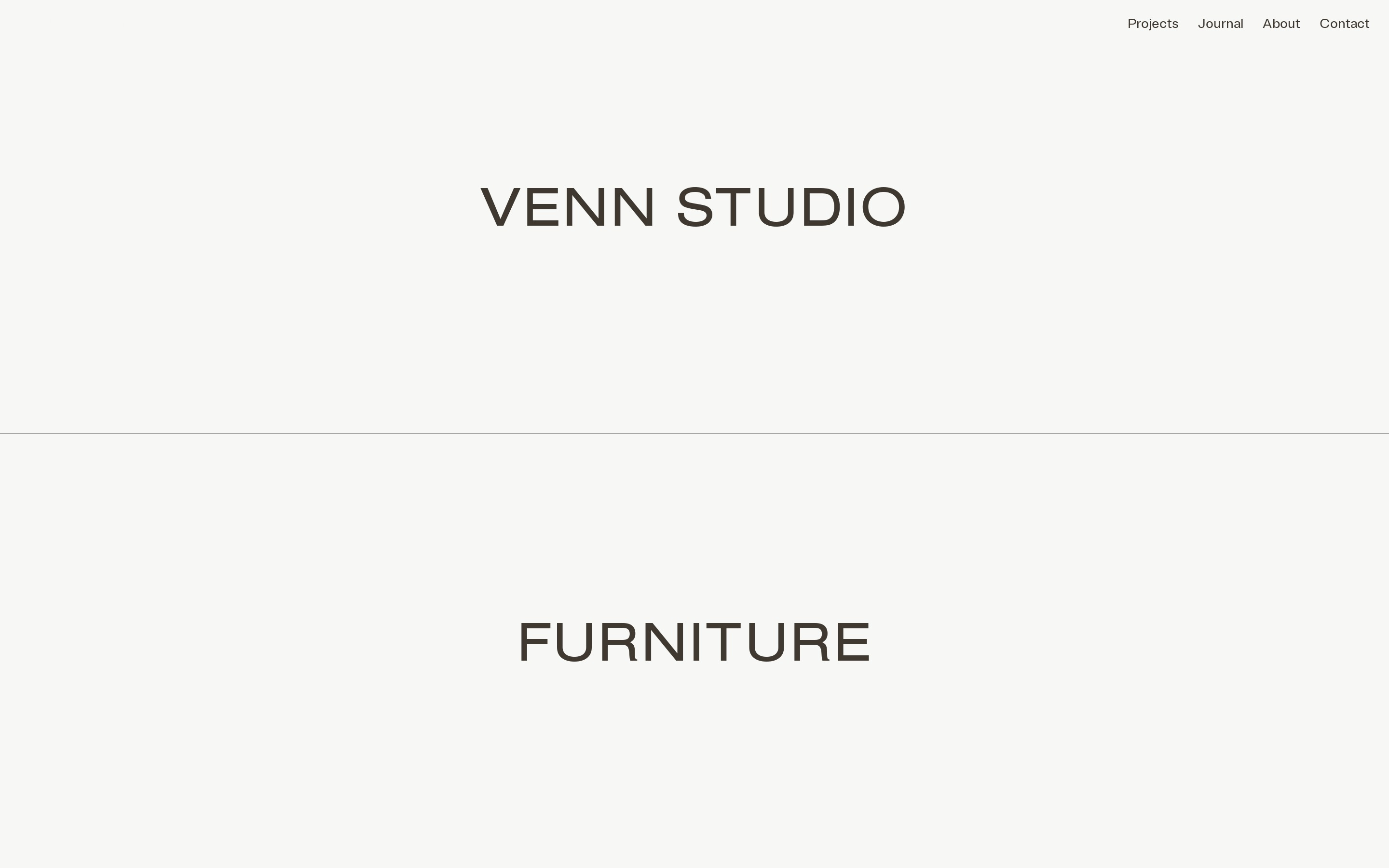Image resolution: width=1389 pixels, height=868 pixels.
Task: Visit the About page
Action: coord(1280,24)
